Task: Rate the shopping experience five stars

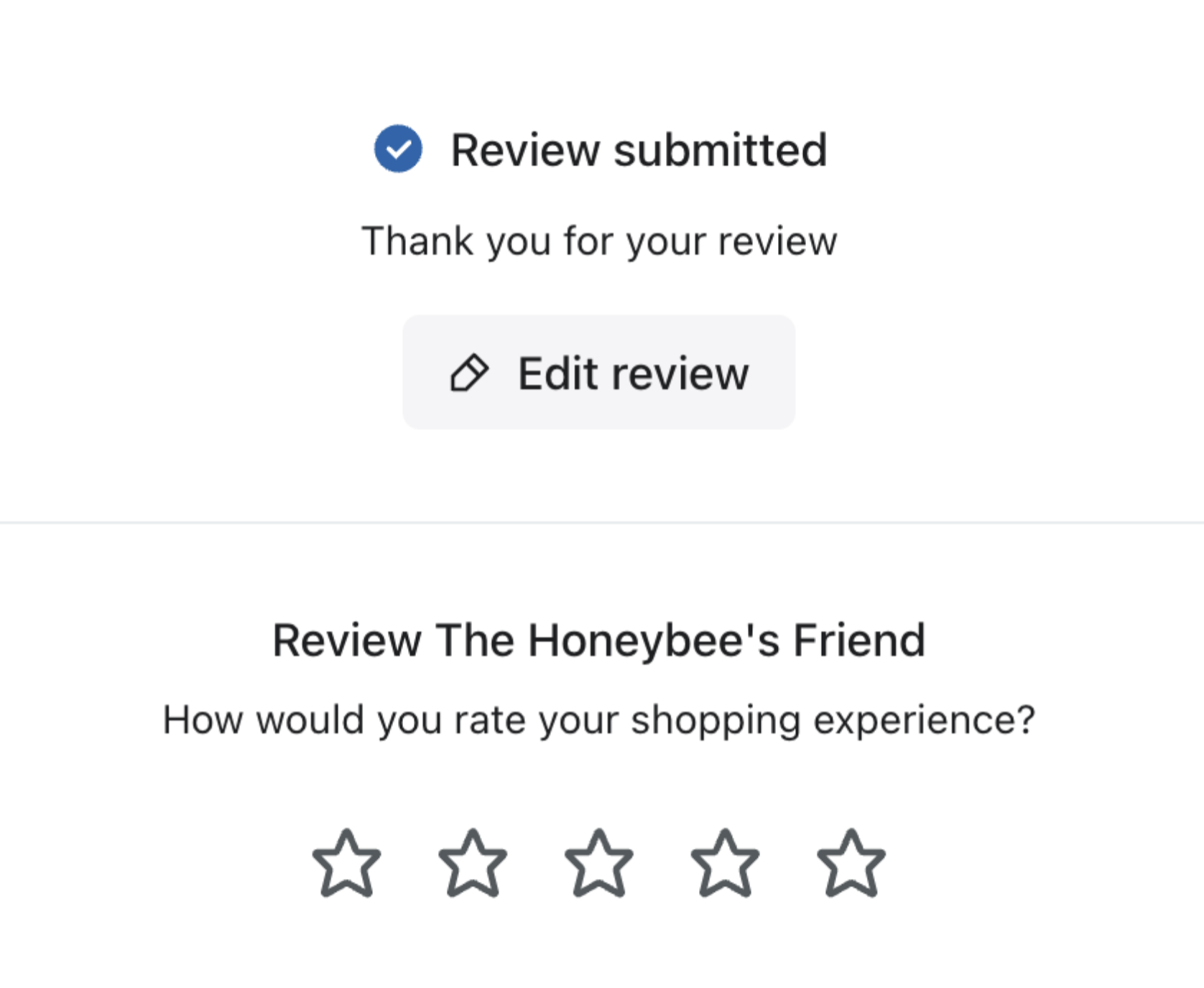Action: point(851,864)
